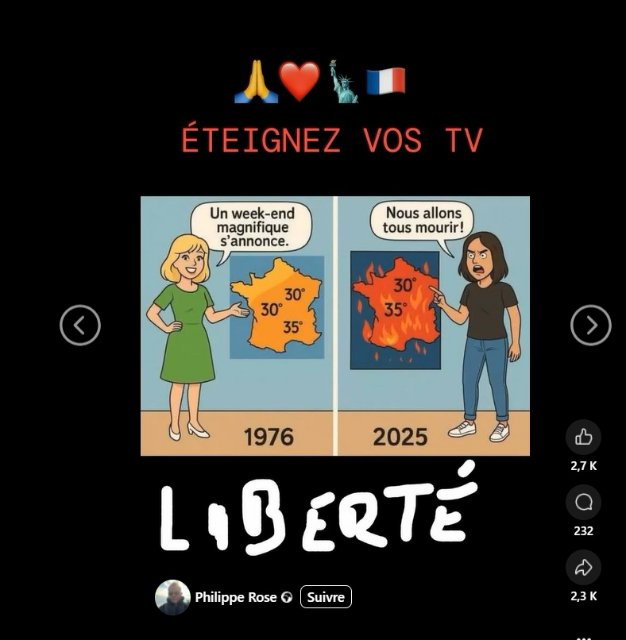Share this post
Viewport: 626px width, 640px height.
click(x=584, y=567)
